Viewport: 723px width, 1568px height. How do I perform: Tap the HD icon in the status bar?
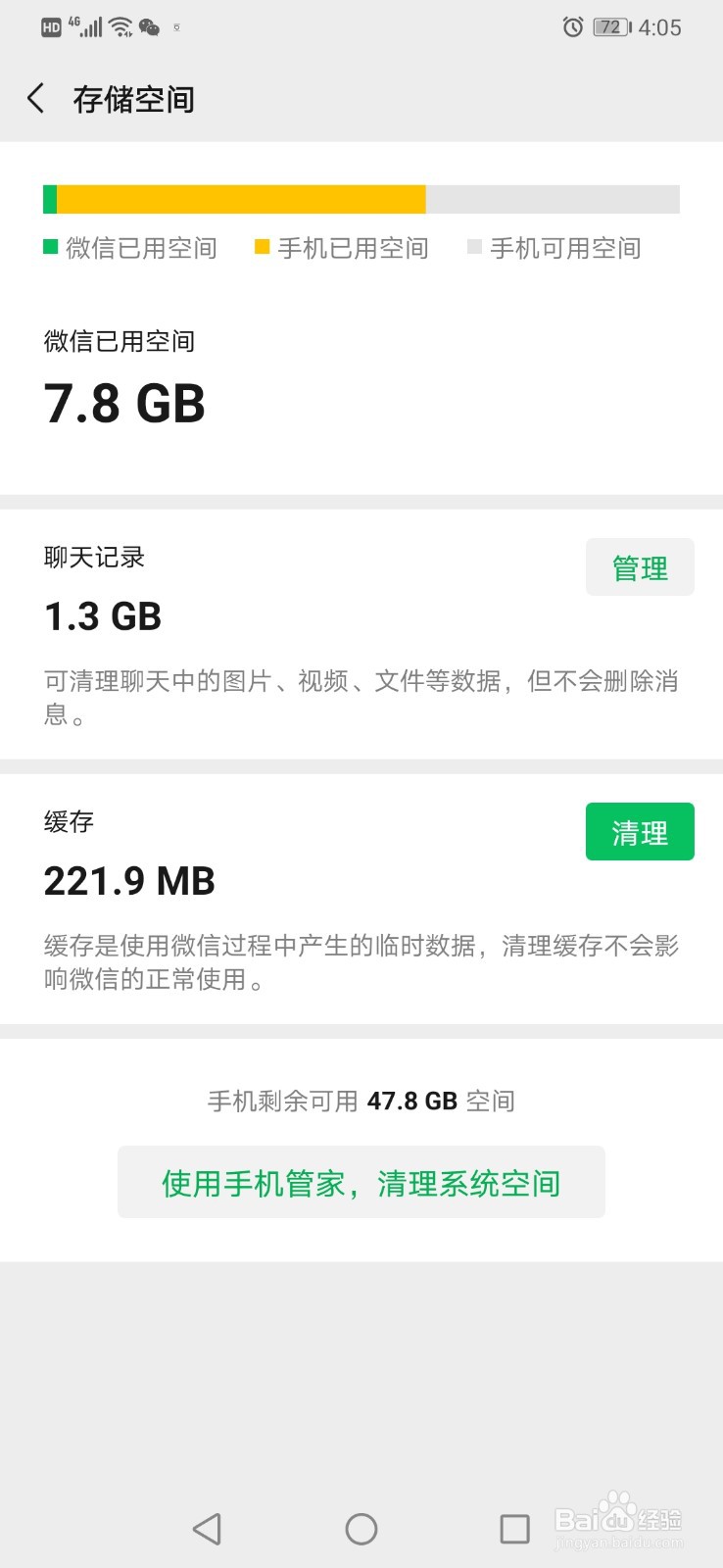point(49,26)
